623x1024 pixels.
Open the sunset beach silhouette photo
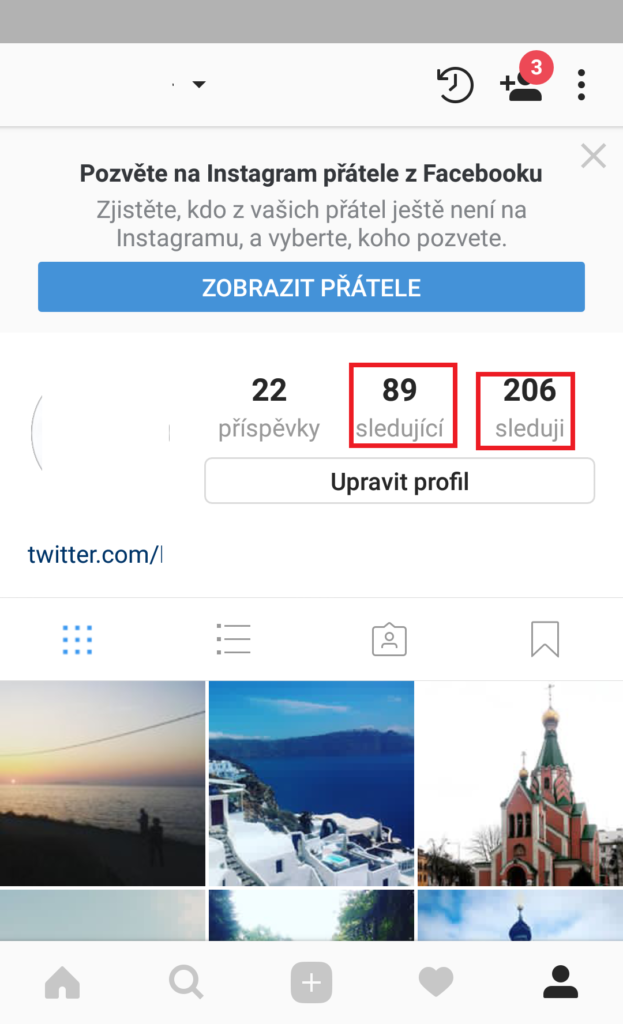point(102,783)
